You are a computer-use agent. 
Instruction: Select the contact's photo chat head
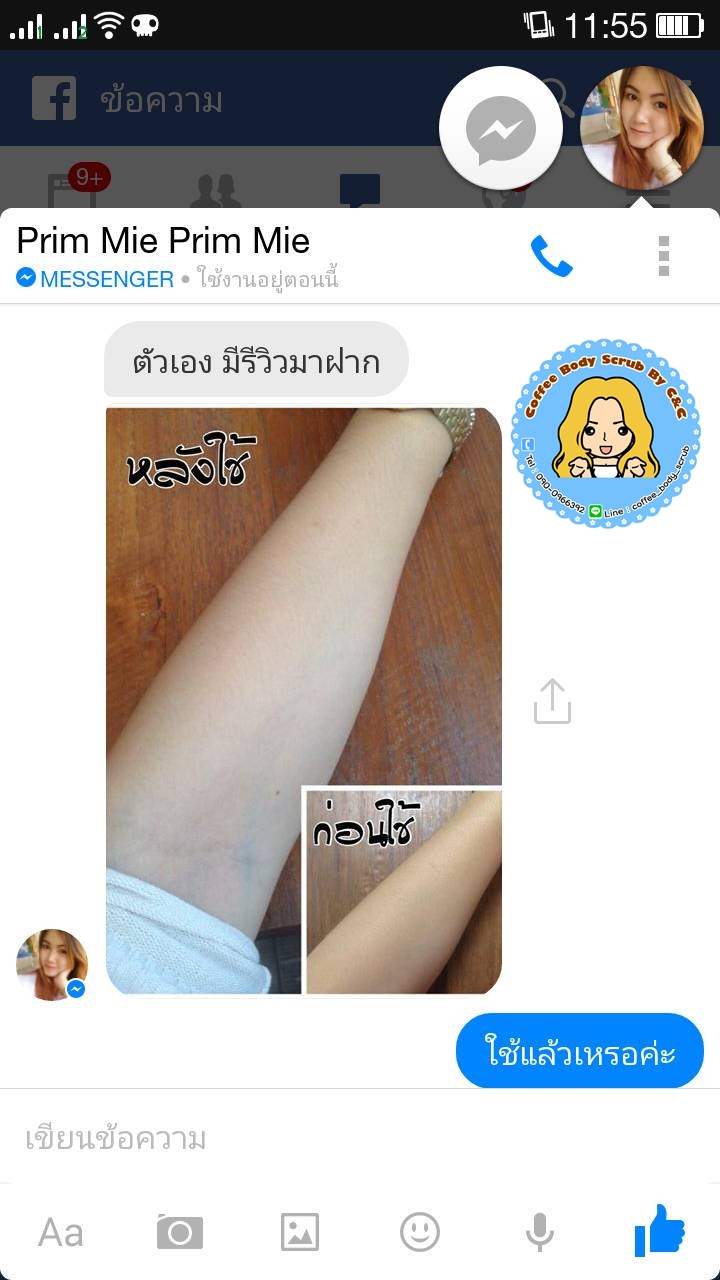pyautogui.click(x=642, y=128)
